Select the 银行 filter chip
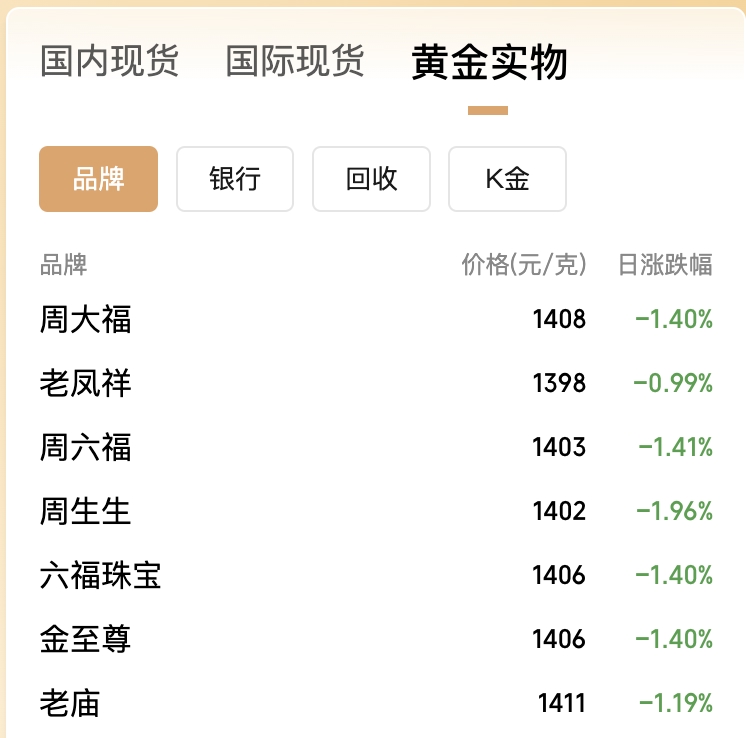This screenshot has height=738, width=746. [235, 179]
